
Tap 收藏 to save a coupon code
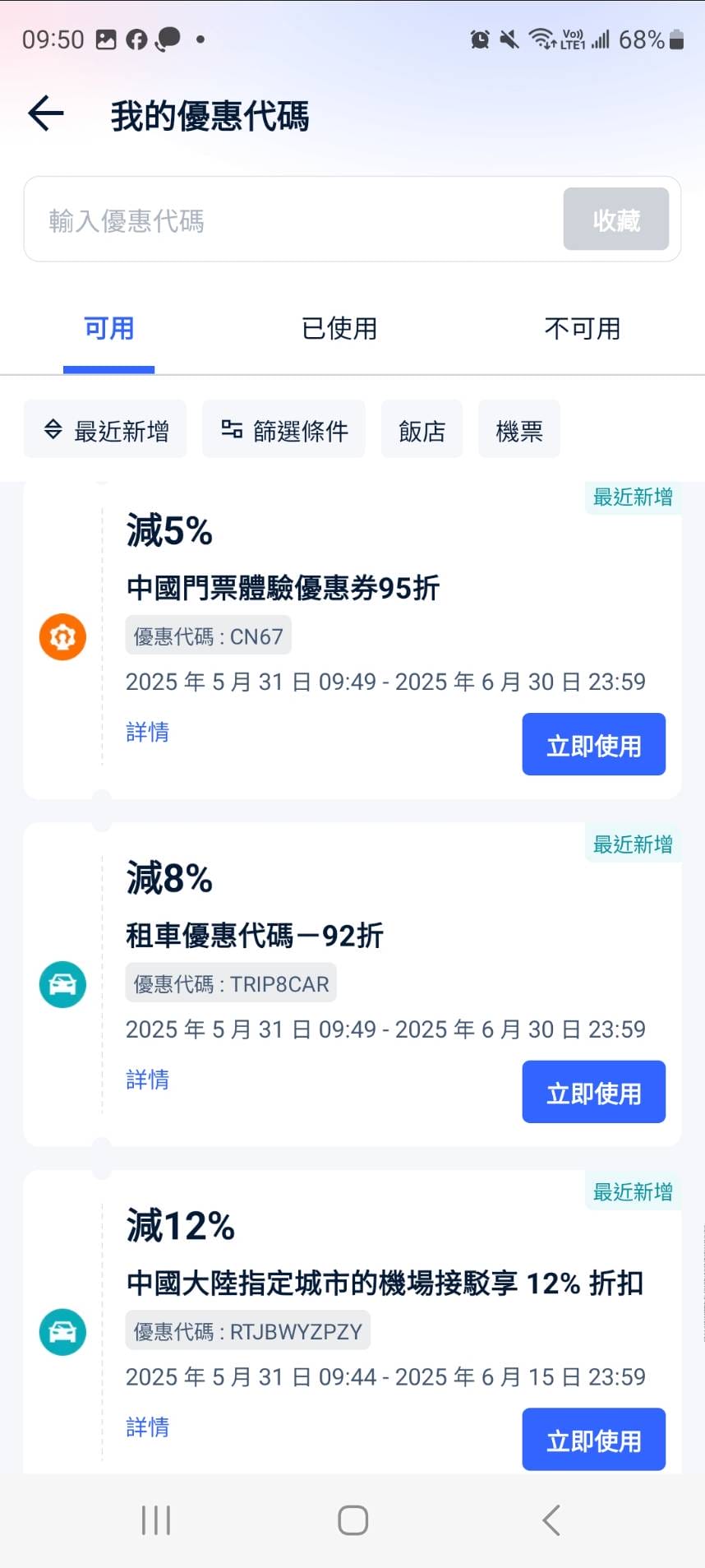615,220
